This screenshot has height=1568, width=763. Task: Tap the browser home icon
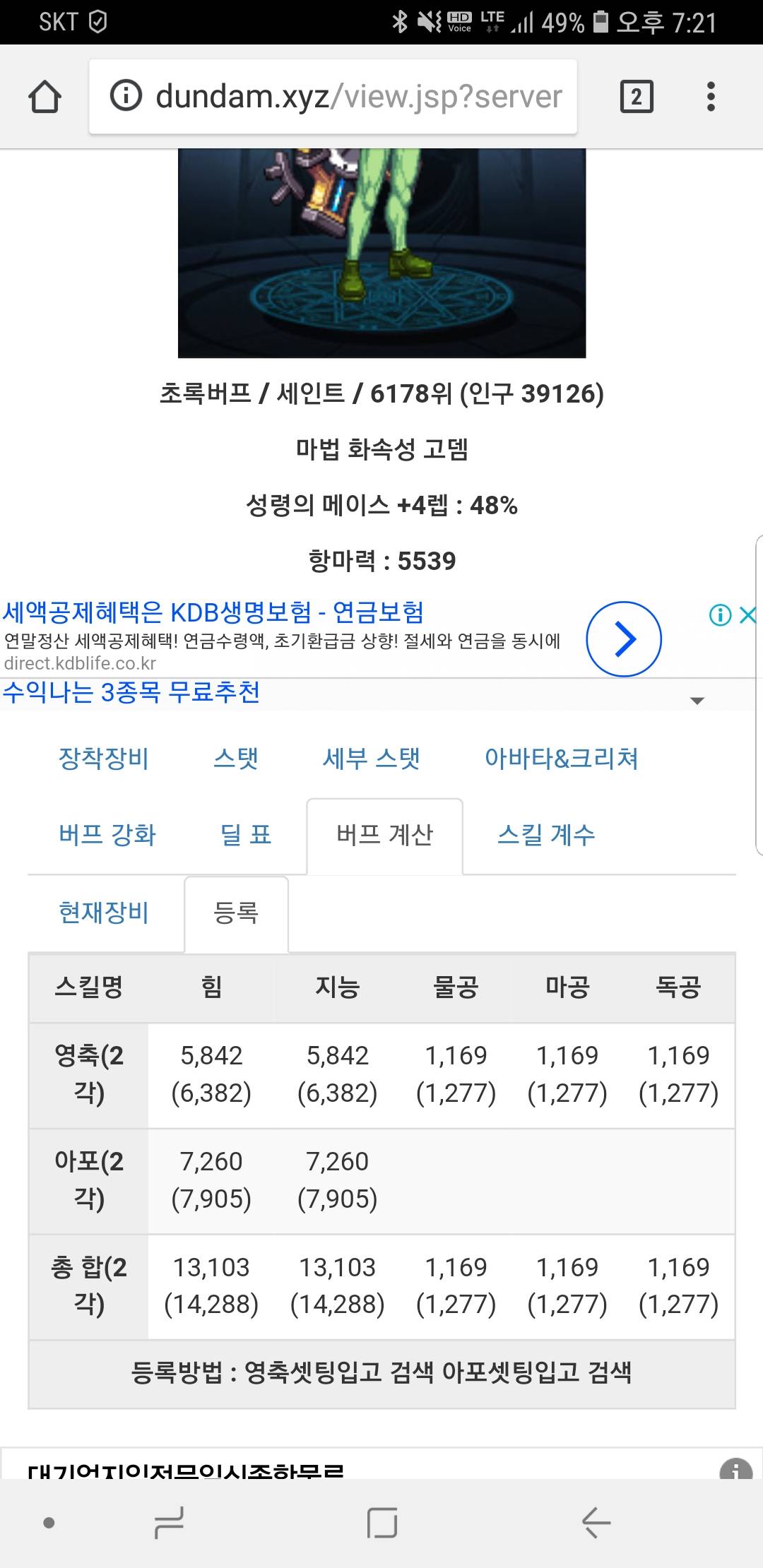point(45,96)
